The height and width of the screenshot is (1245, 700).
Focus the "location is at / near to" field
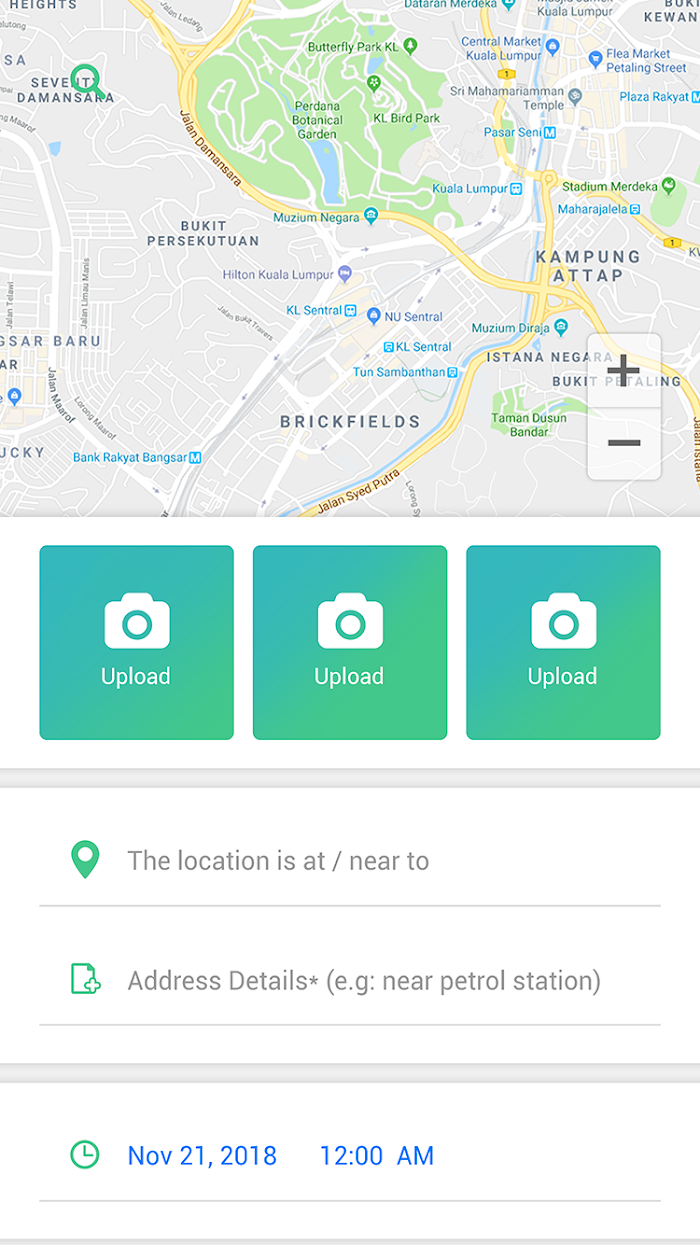pos(350,861)
